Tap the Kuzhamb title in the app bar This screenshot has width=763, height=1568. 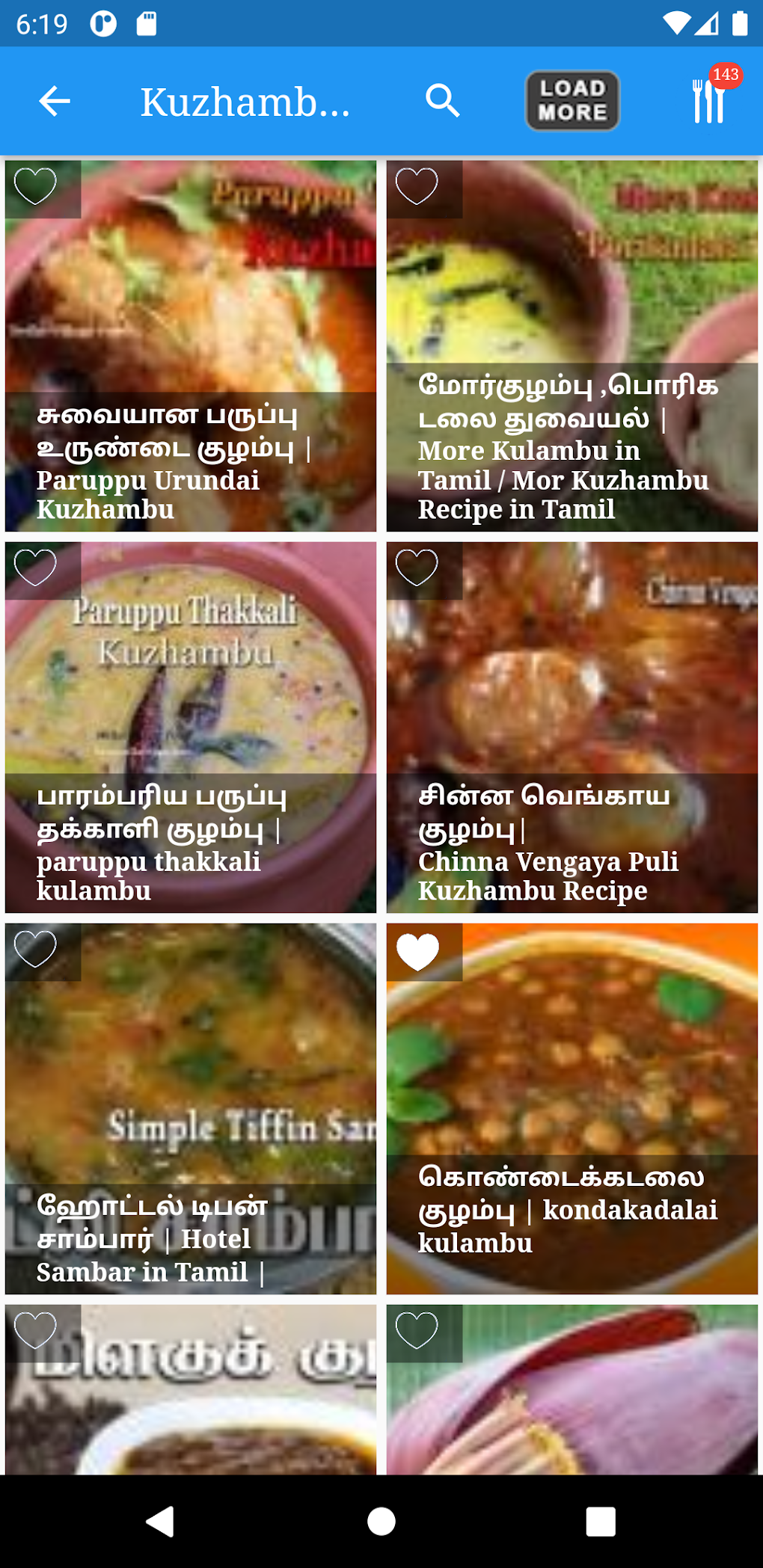click(246, 102)
